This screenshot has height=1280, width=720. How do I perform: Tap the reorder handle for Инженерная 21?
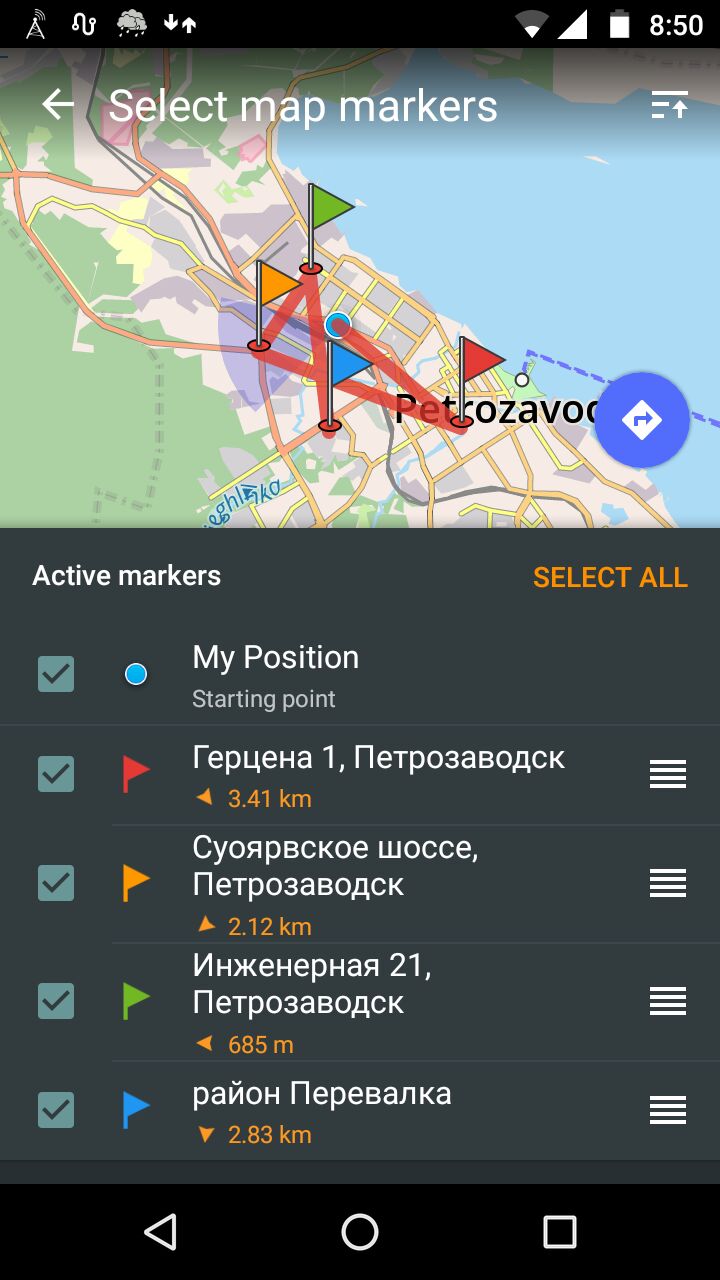click(668, 1001)
